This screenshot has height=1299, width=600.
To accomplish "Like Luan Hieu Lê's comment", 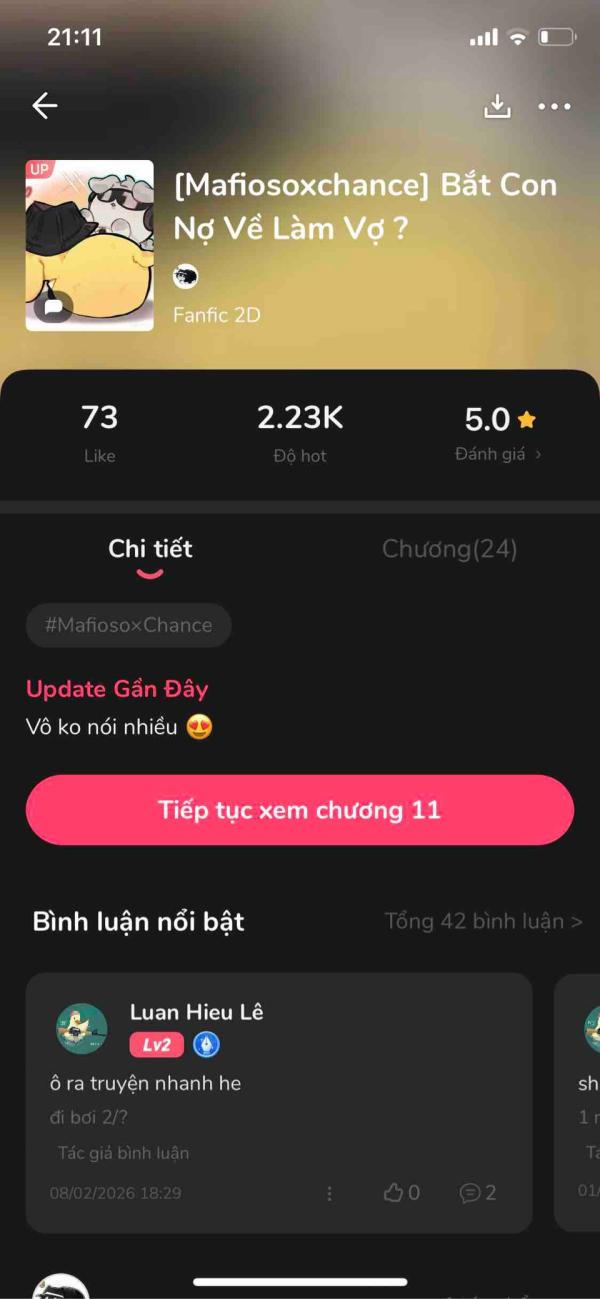I will (401, 1192).
